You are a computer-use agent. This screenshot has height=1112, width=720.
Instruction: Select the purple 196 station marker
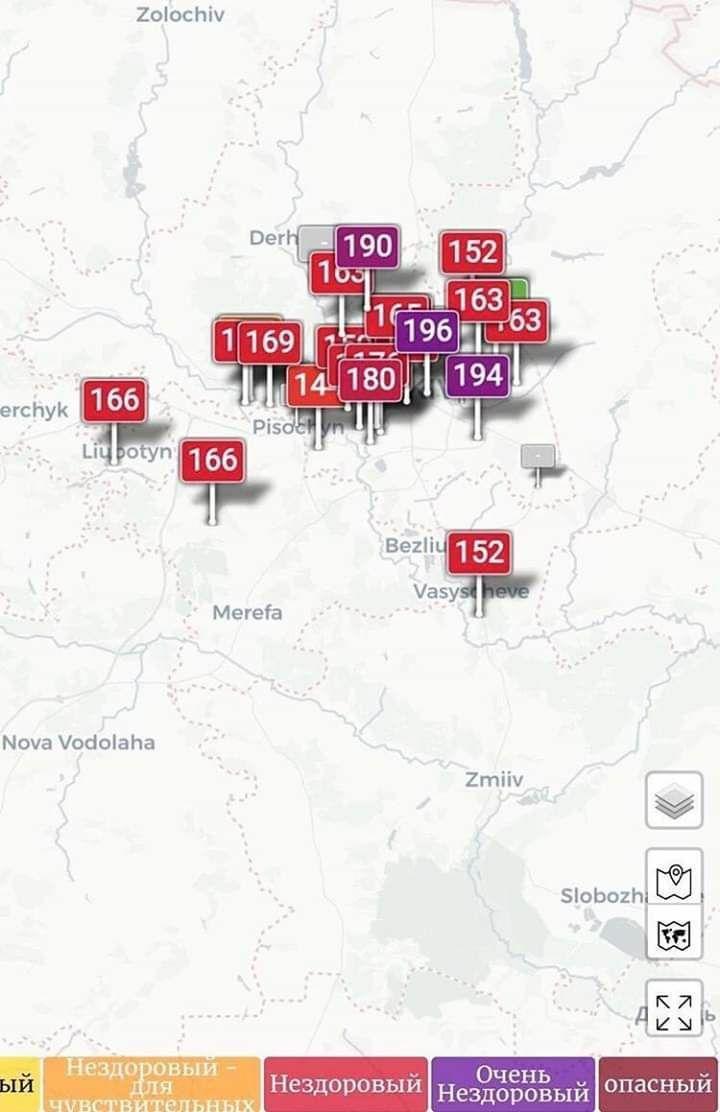pos(427,331)
